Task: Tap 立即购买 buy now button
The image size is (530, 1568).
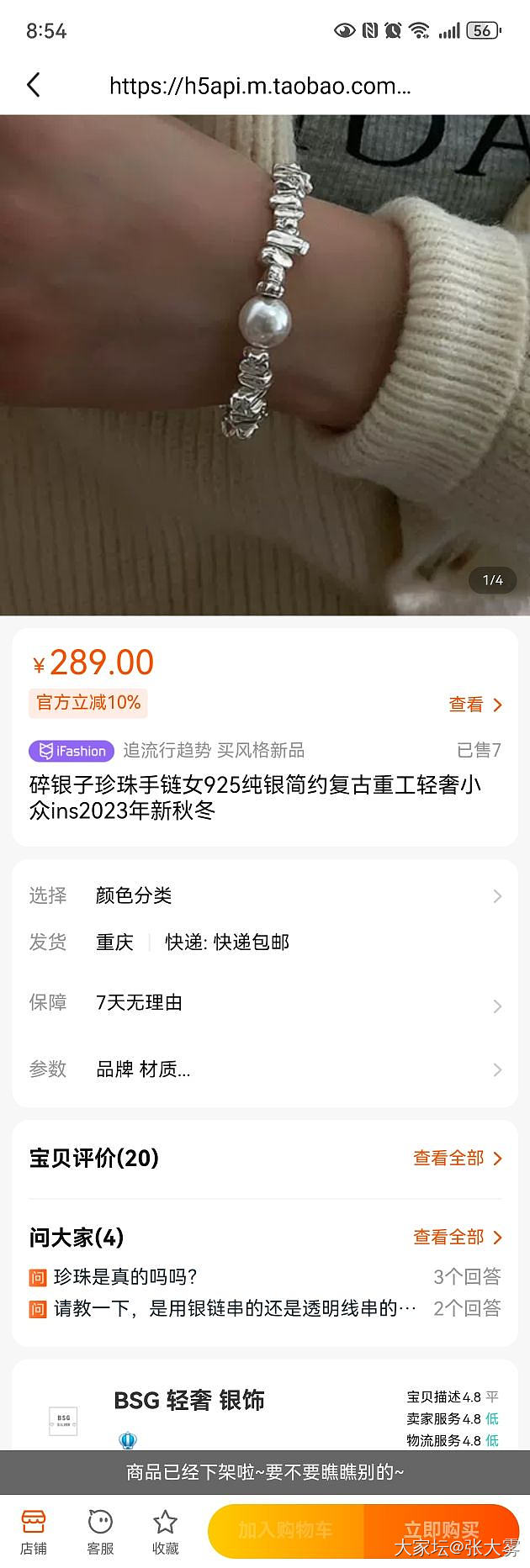Action: point(441,1530)
